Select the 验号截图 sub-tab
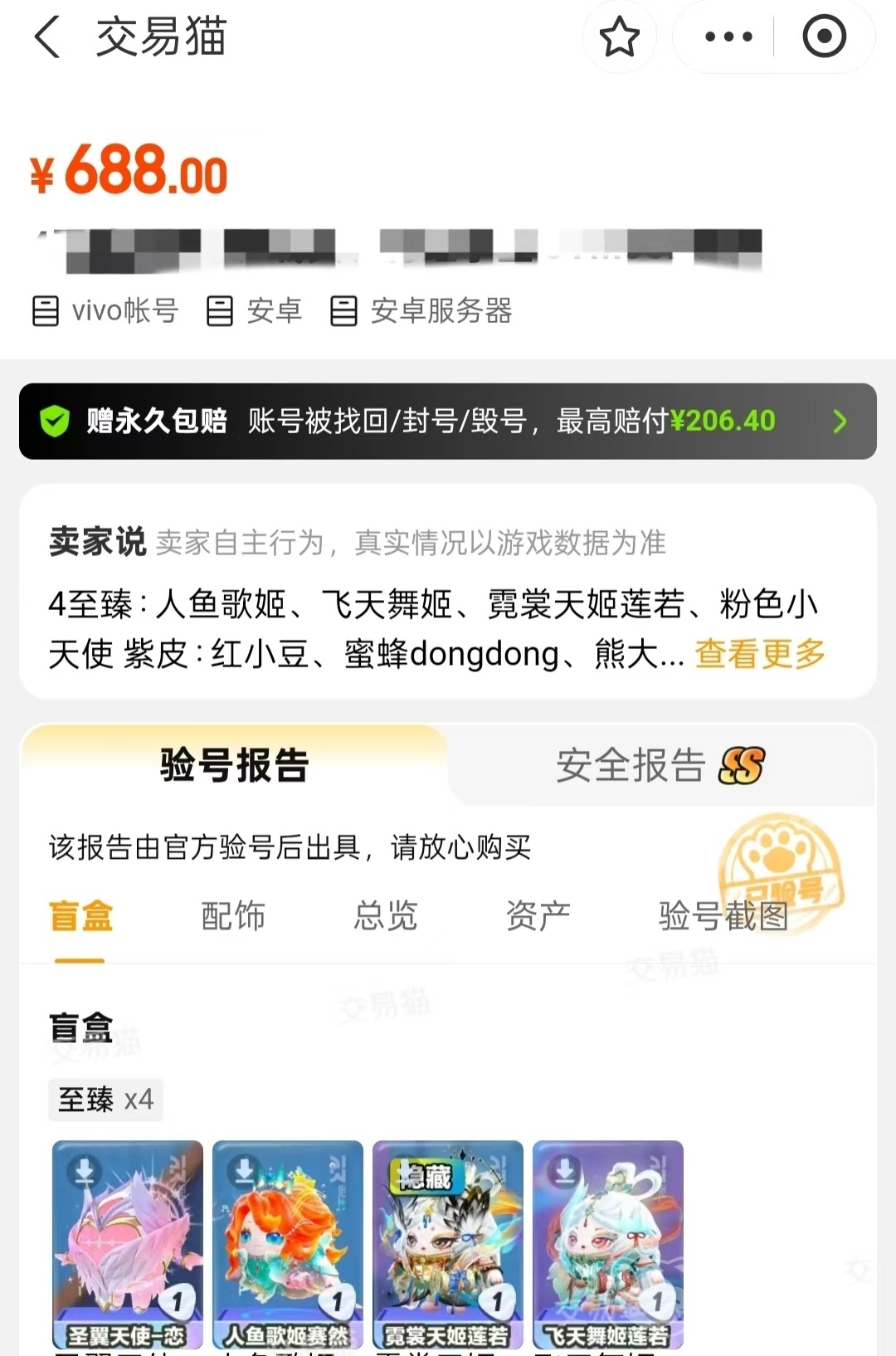Viewport: 896px width, 1356px height. [x=723, y=916]
